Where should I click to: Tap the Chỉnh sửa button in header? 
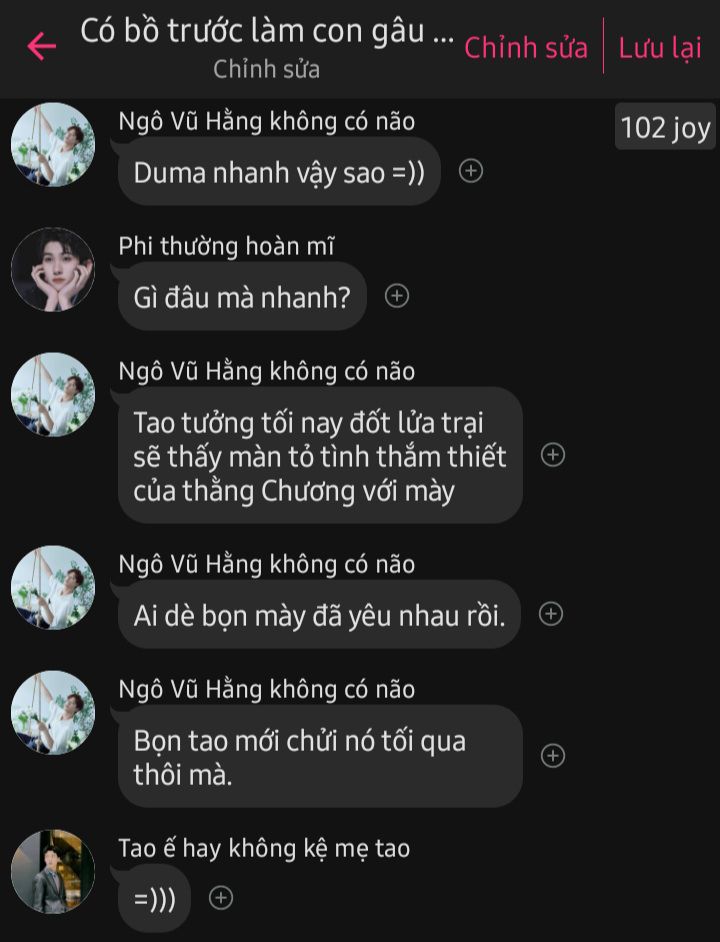(526, 48)
